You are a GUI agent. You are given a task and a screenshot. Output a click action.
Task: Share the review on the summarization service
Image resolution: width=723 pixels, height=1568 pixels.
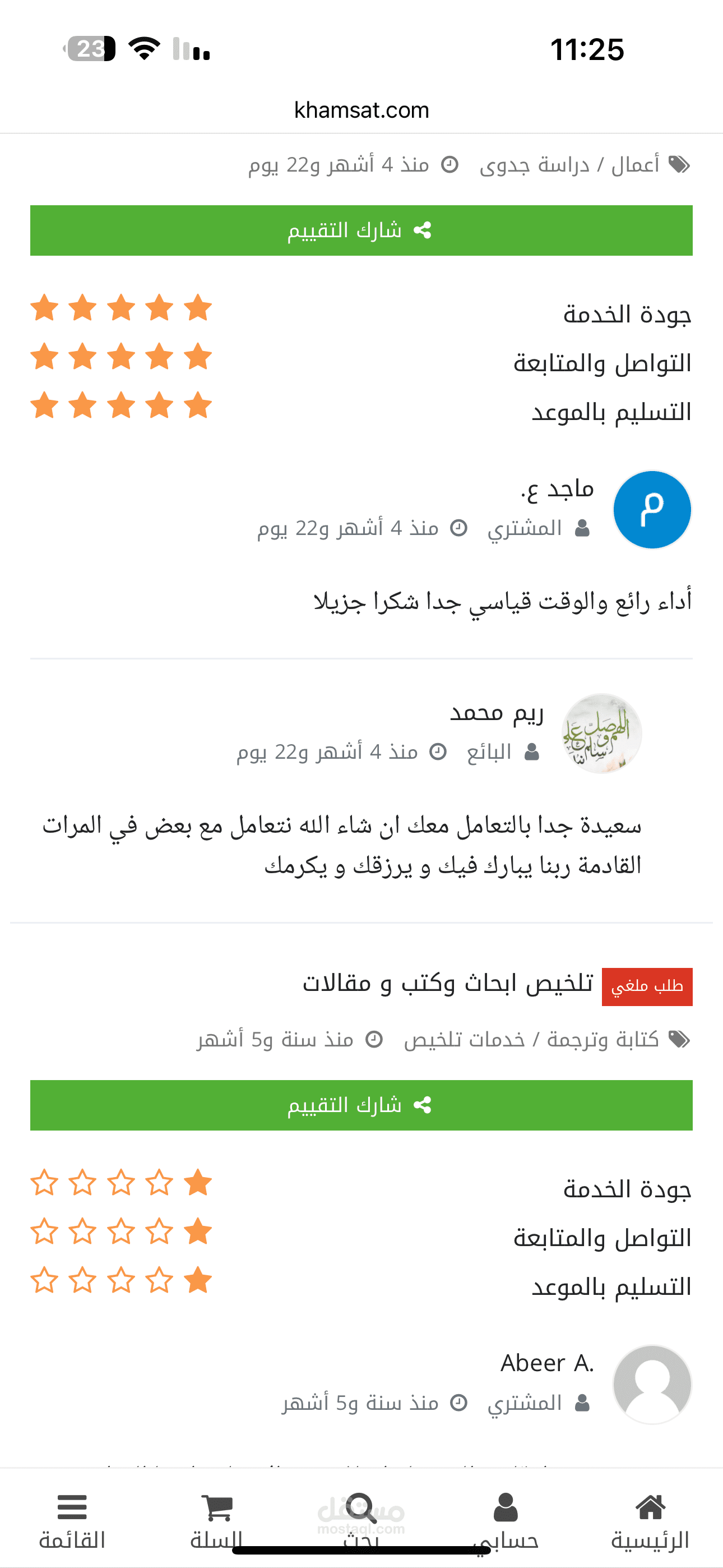[361, 1105]
